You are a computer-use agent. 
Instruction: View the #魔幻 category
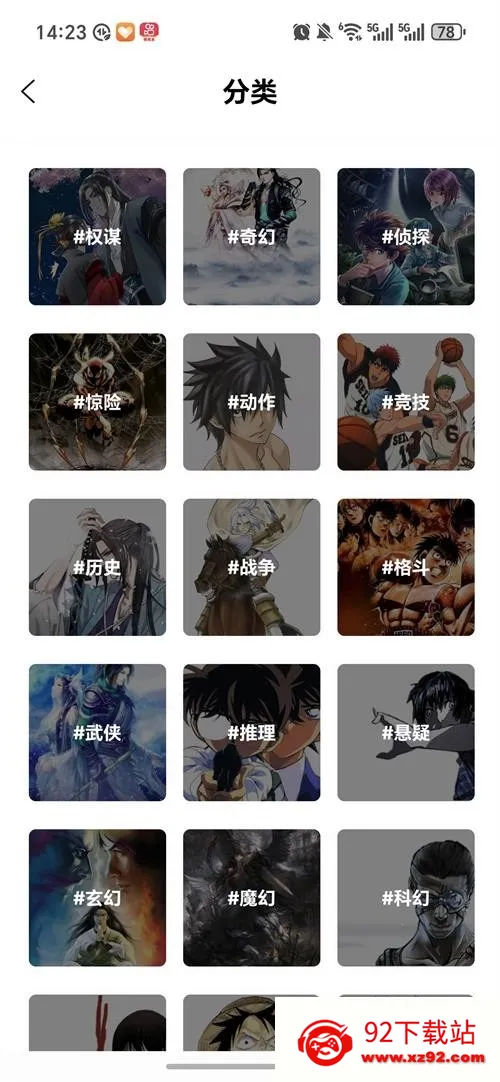click(252, 898)
